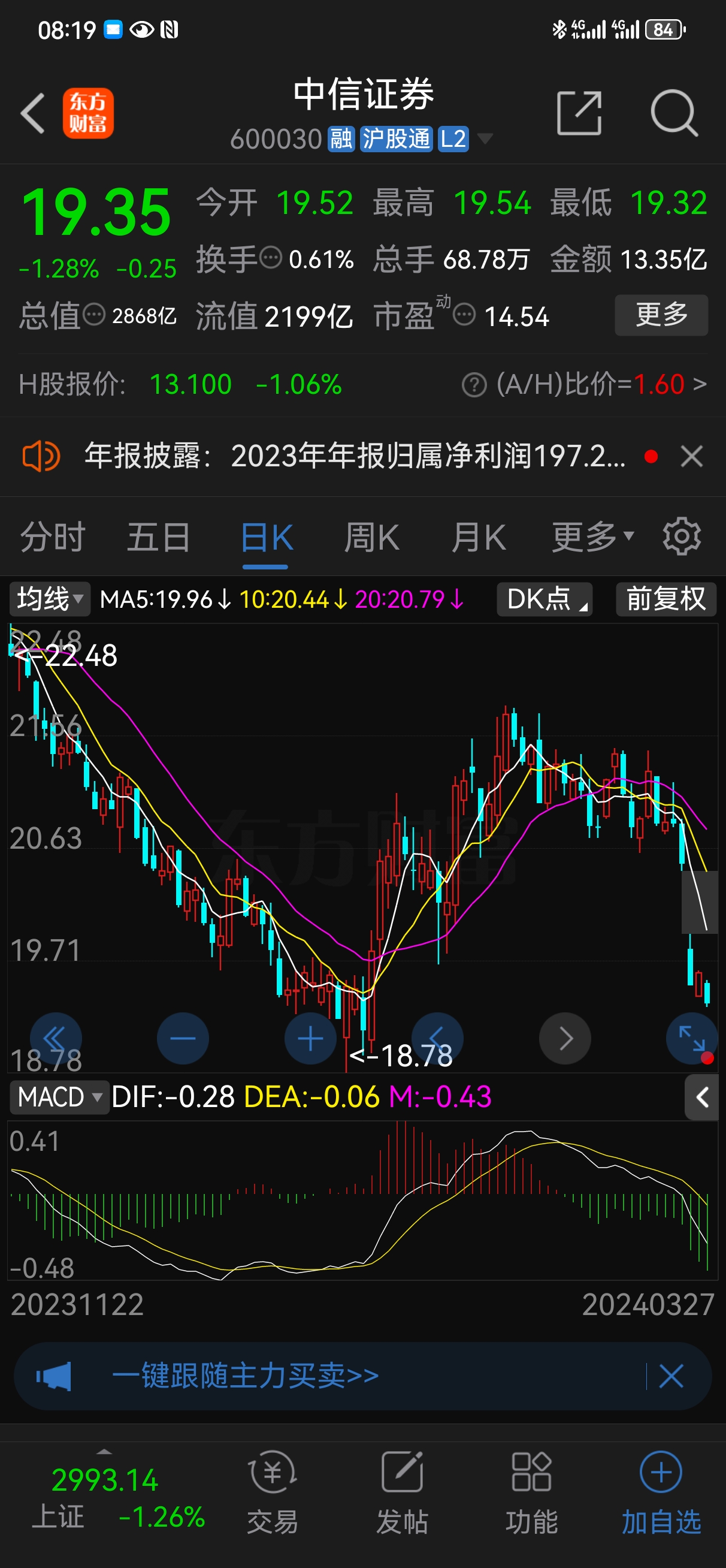Open the search icon at top right
The height and width of the screenshot is (1568, 726).
674,113
